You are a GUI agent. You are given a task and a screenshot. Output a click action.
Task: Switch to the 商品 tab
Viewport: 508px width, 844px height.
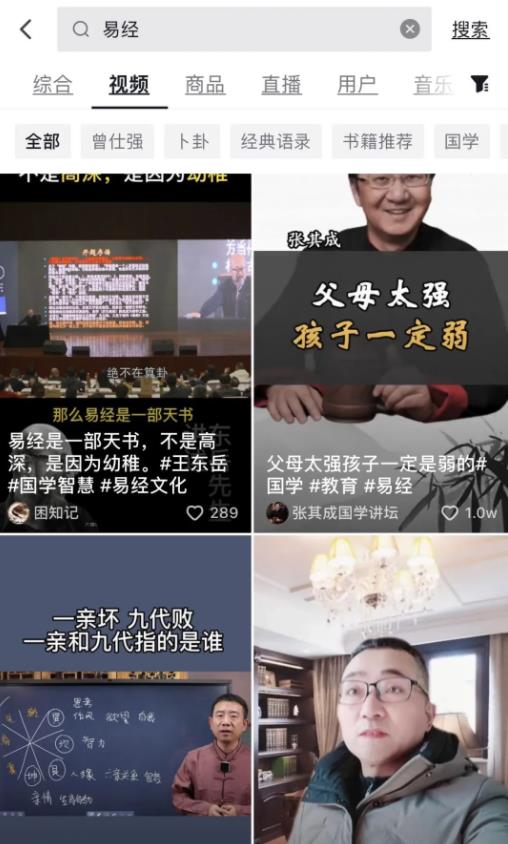[205, 85]
